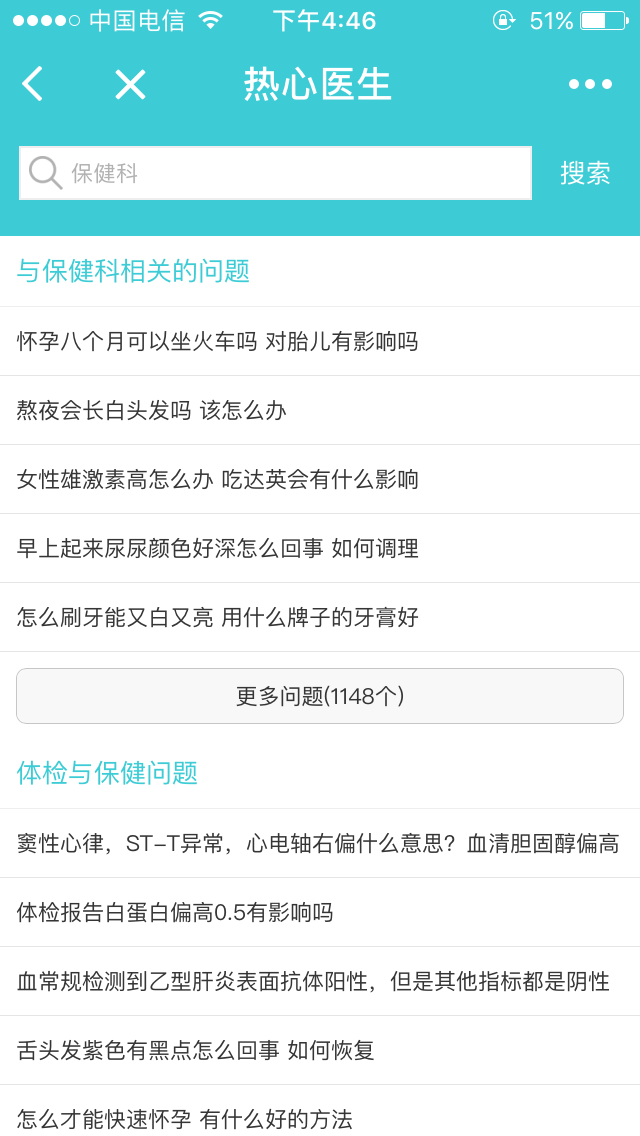Open question 血常规检测到乙型肝炎表面抗体阳性

click(x=320, y=981)
